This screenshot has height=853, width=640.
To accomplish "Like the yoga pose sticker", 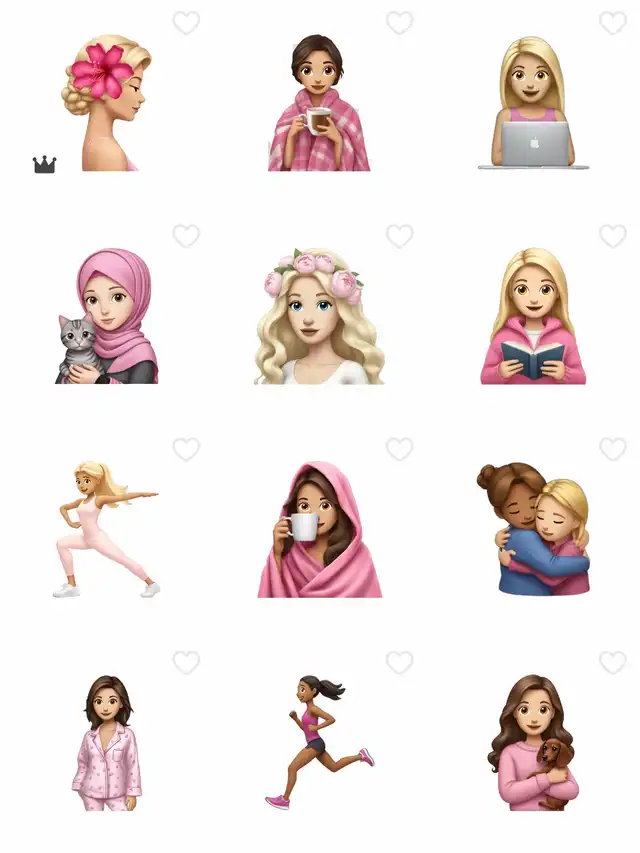I will click(186, 449).
